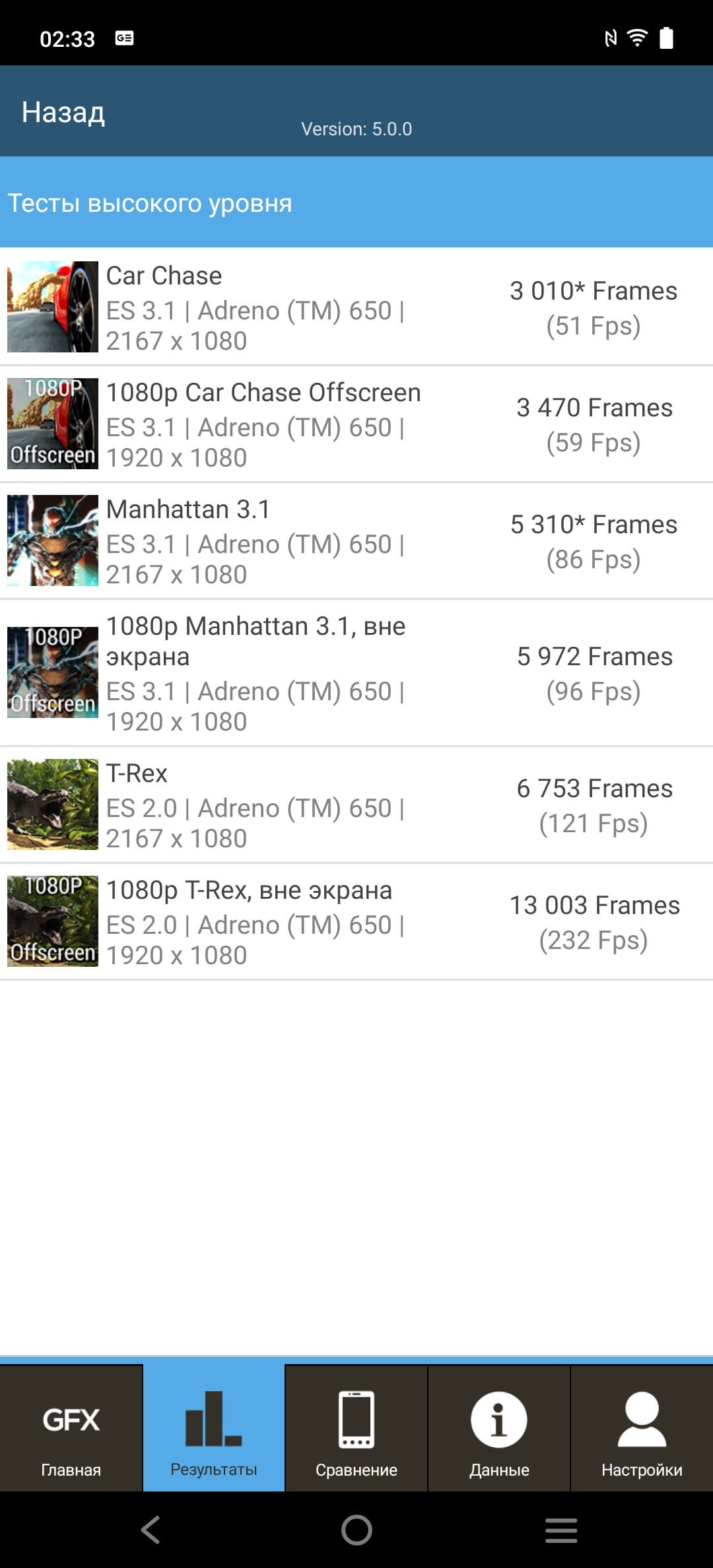This screenshot has width=713, height=1568.
Task: Tap the system home button
Action: [x=356, y=1530]
